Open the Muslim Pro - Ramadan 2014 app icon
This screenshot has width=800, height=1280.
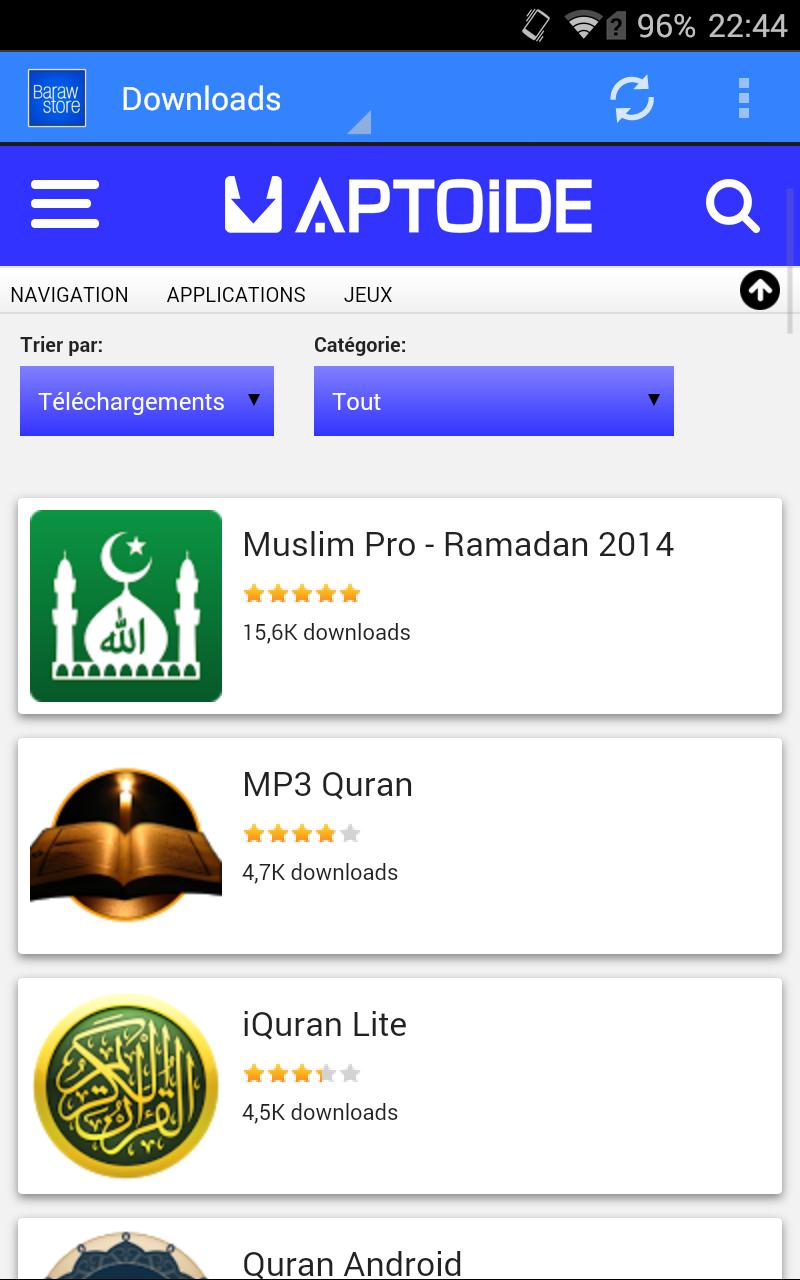(126, 604)
